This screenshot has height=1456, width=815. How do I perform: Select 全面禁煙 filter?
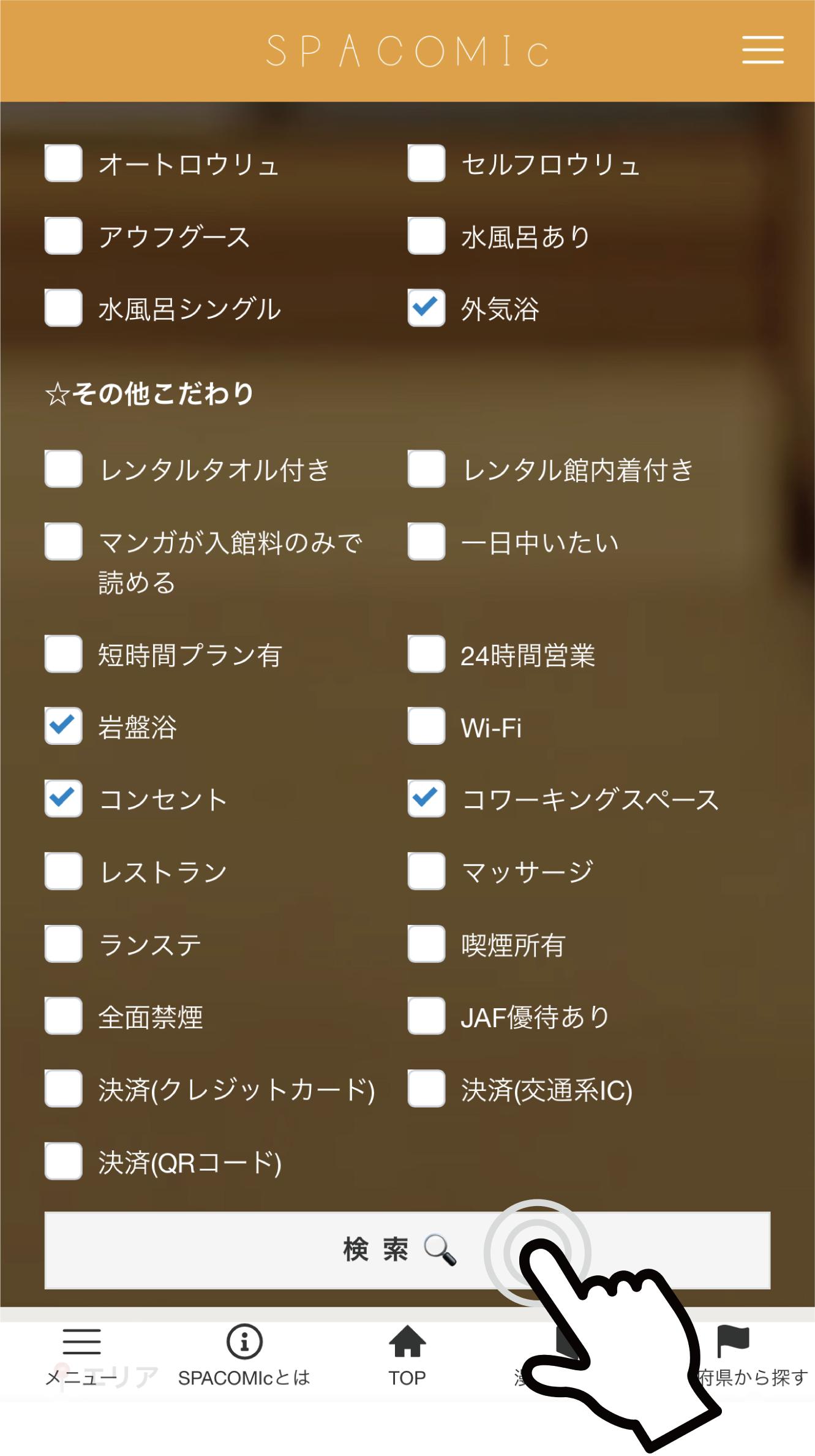tap(64, 1016)
